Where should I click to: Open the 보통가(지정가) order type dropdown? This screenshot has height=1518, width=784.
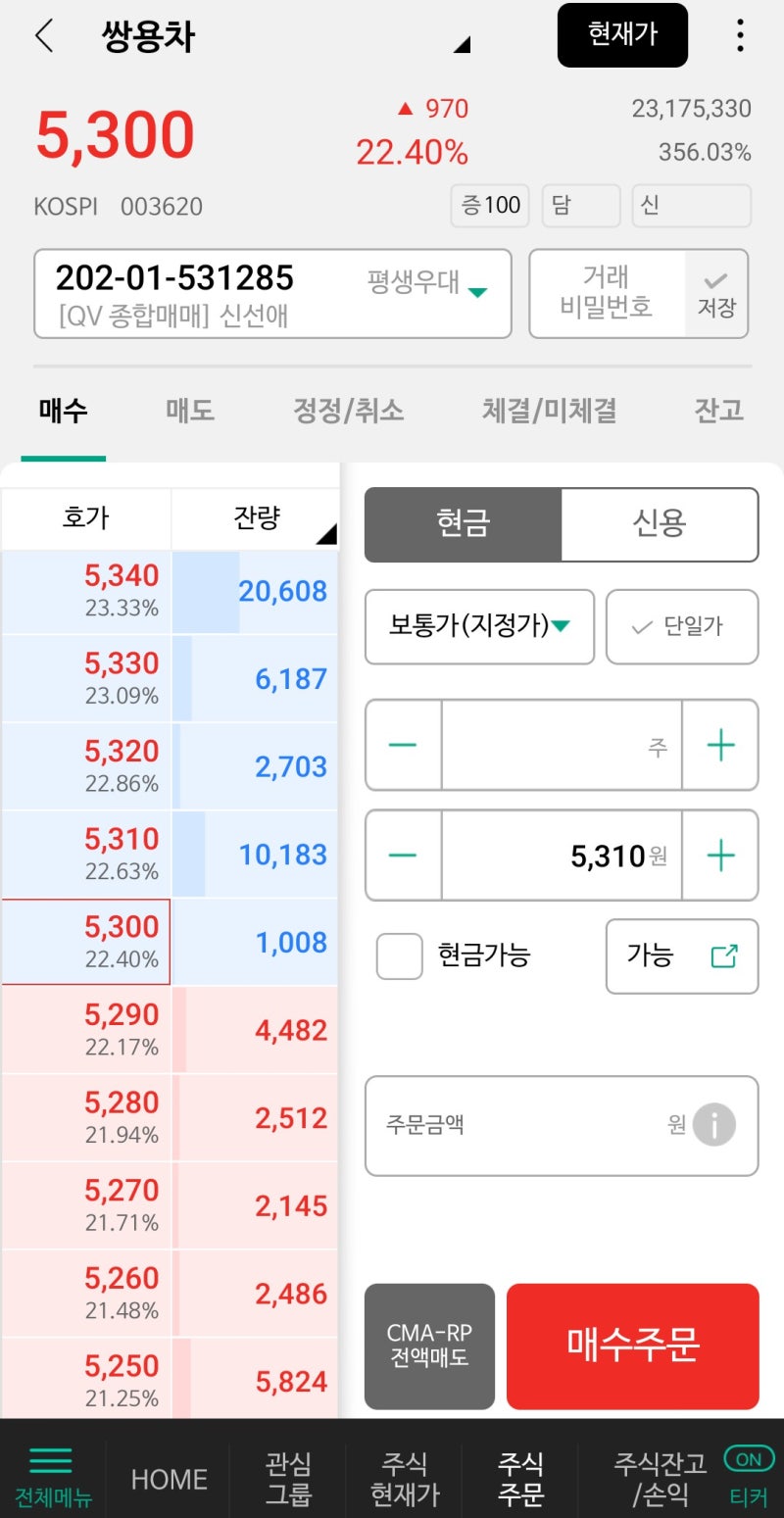click(478, 627)
